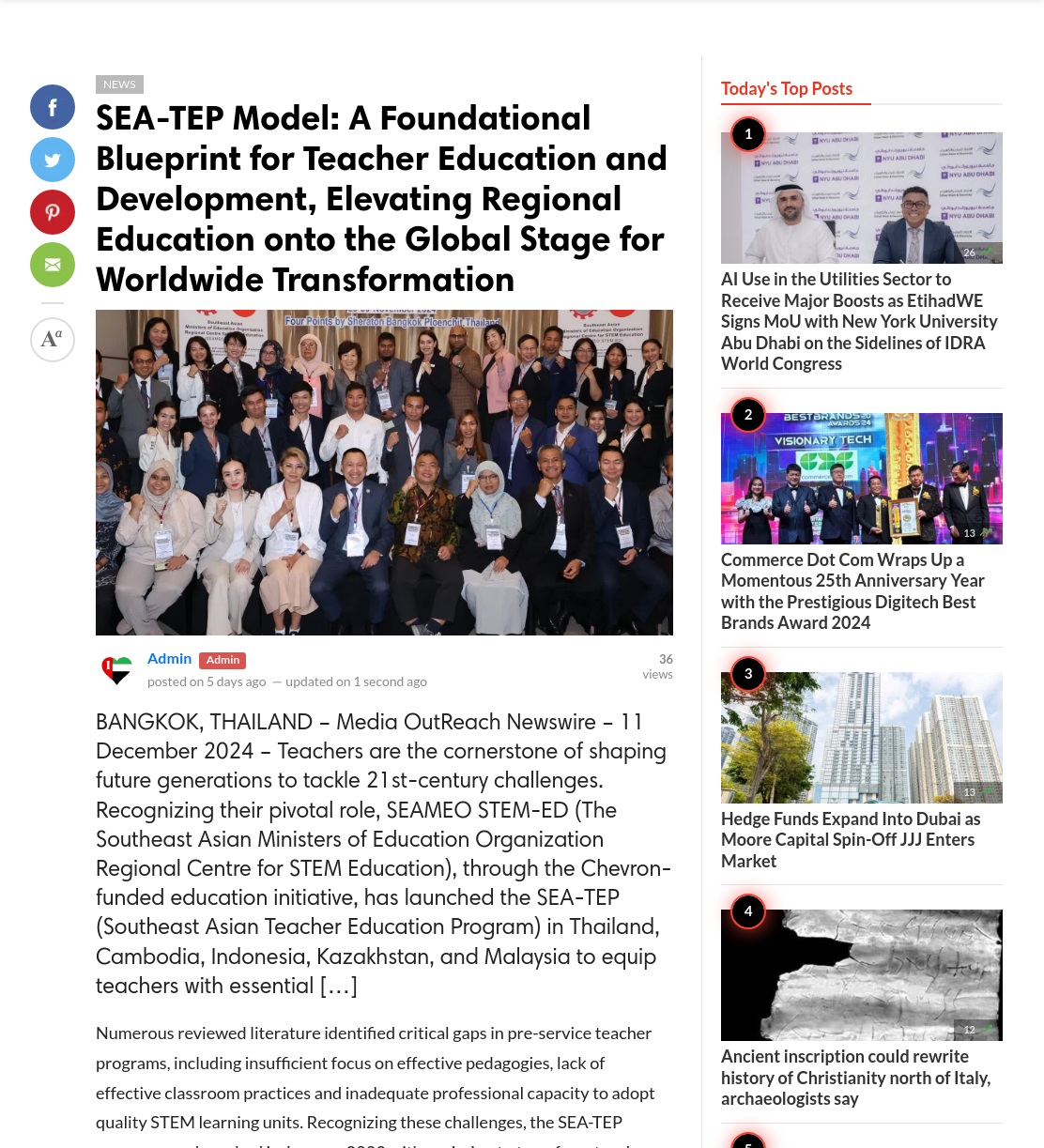Image resolution: width=1044 pixels, height=1148 pixels.
Task: Read the AI Use in Utilities Sector article
Action: coord(859,322)
